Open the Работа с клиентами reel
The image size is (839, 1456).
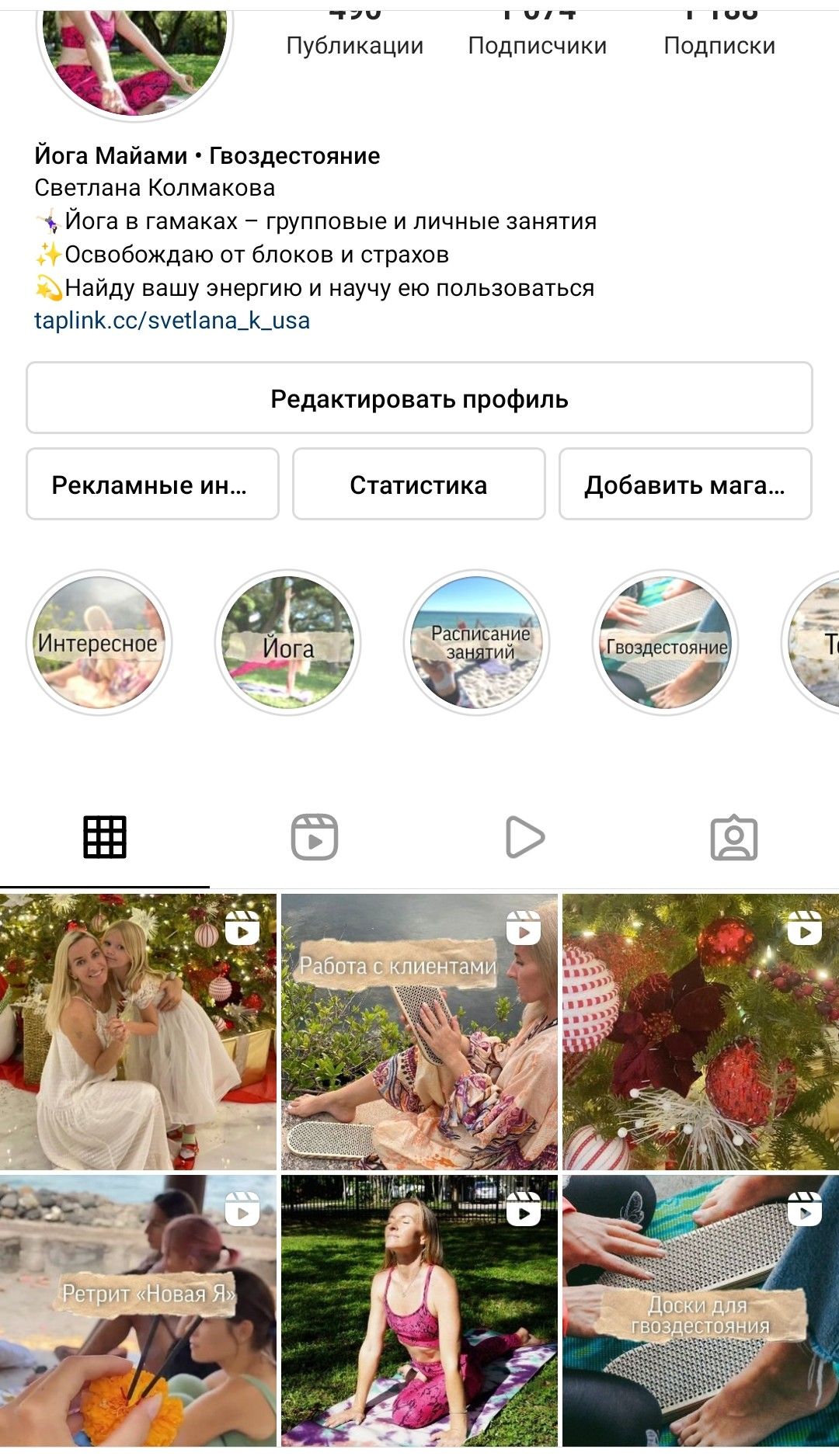[x=419, y=1033]
